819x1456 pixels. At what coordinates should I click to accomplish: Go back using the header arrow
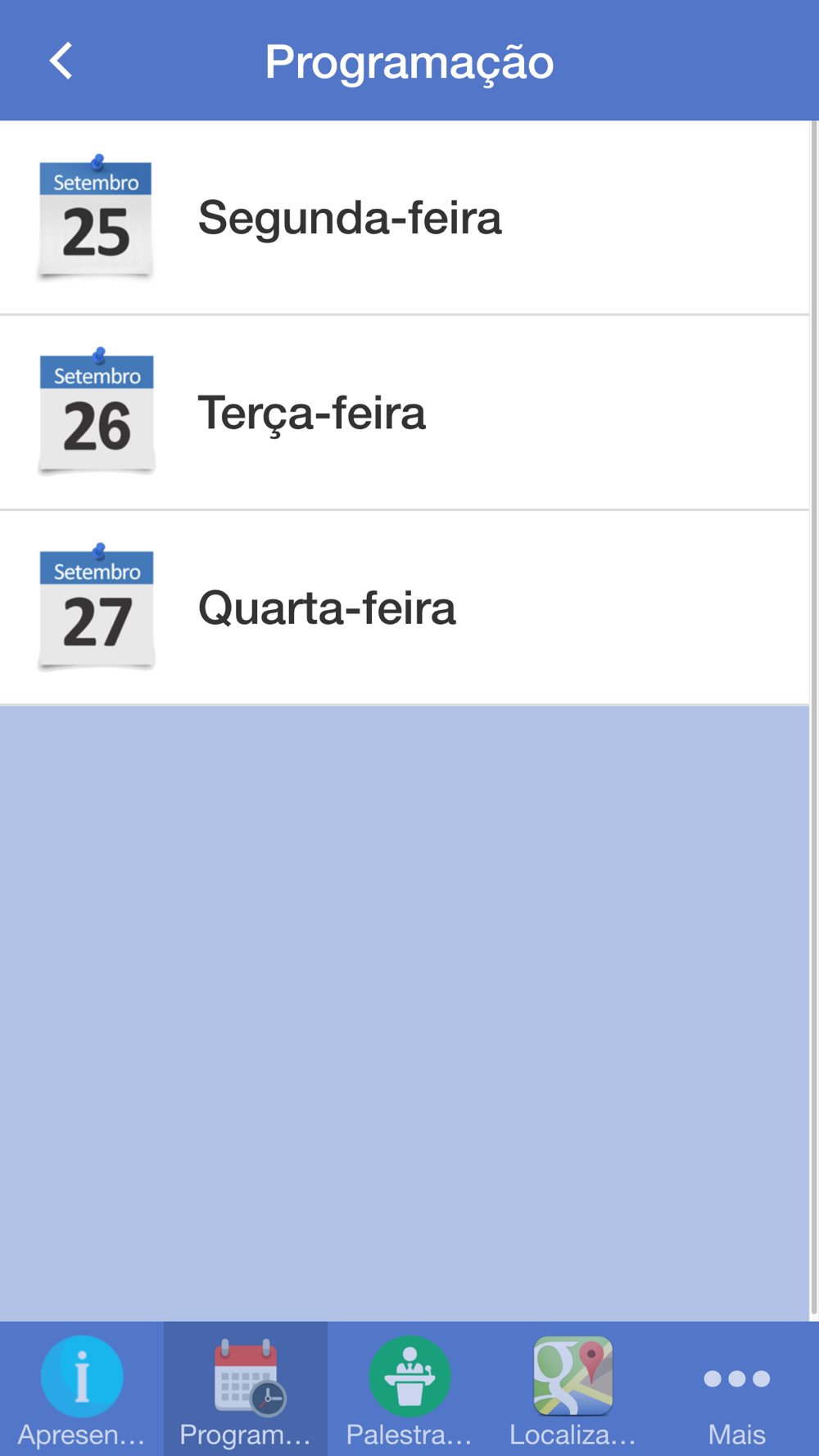point(61,61)
